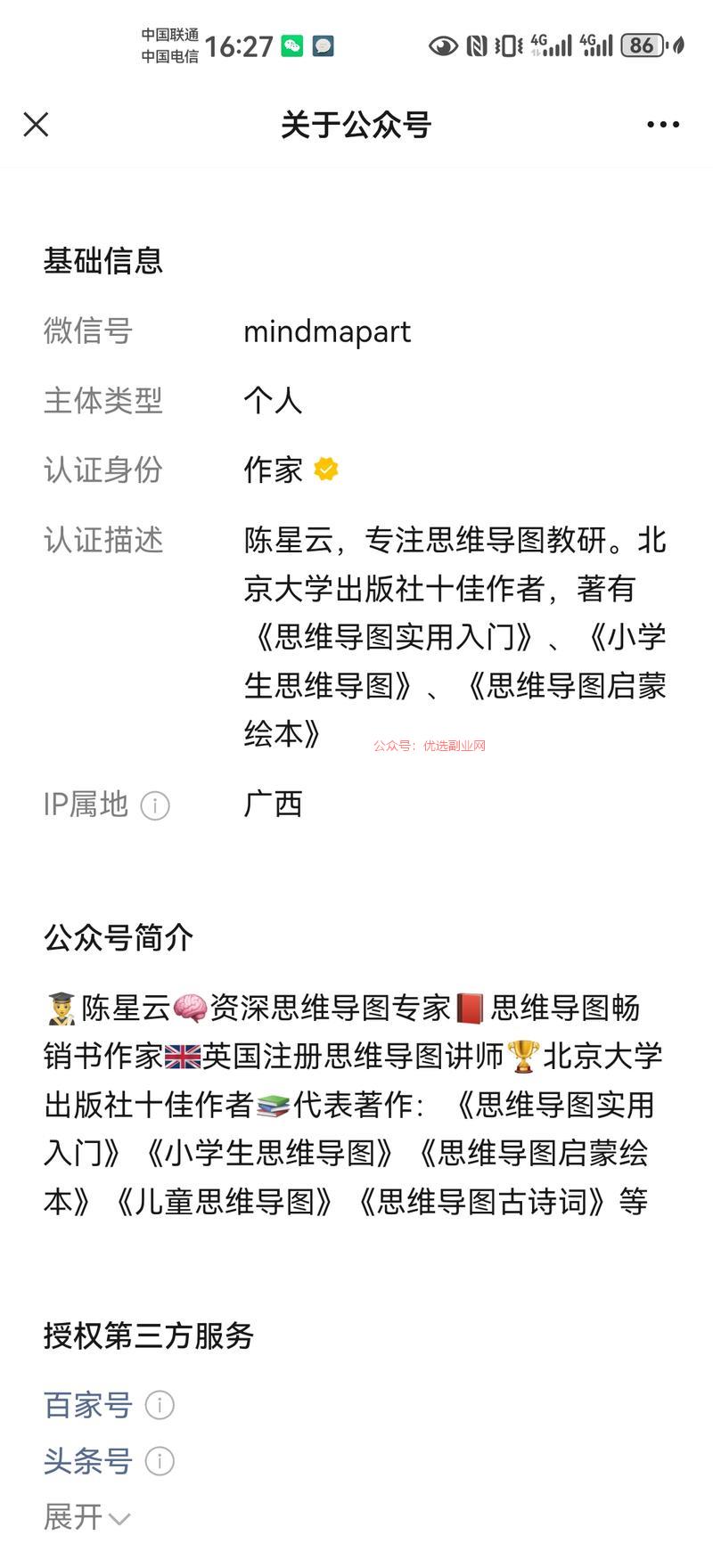Open the 头条号 authorized service link
This screenshot has width=713, height=1568.
pyautogui.click(x=88, y=1461)
